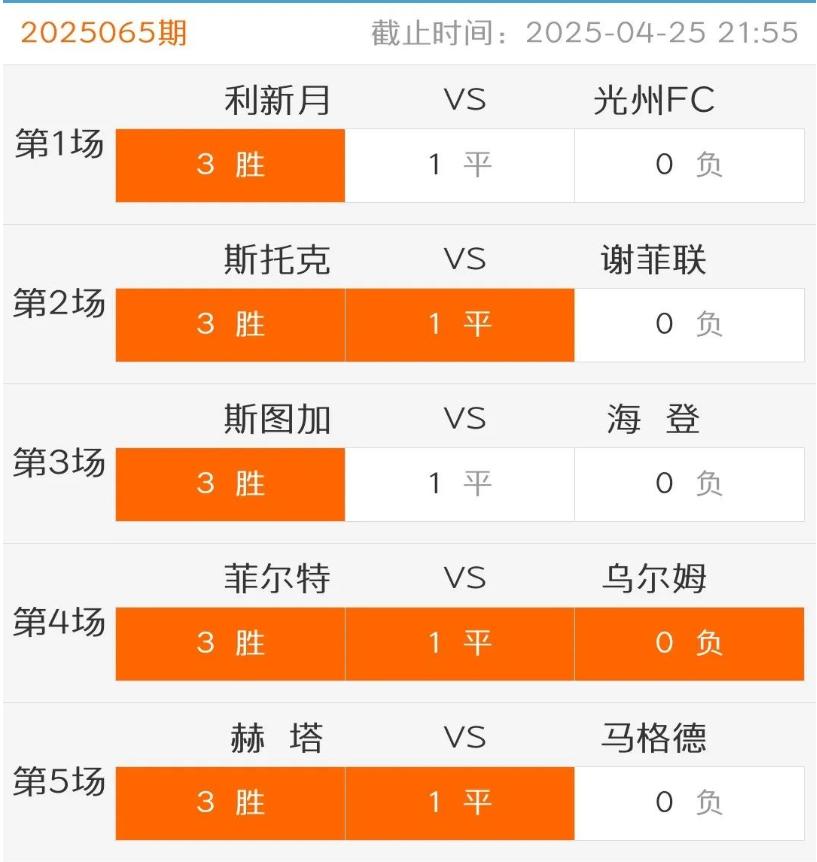Deselect 1 平 for 菲尔特 vs 乌尔姆

tap(460, 643)
